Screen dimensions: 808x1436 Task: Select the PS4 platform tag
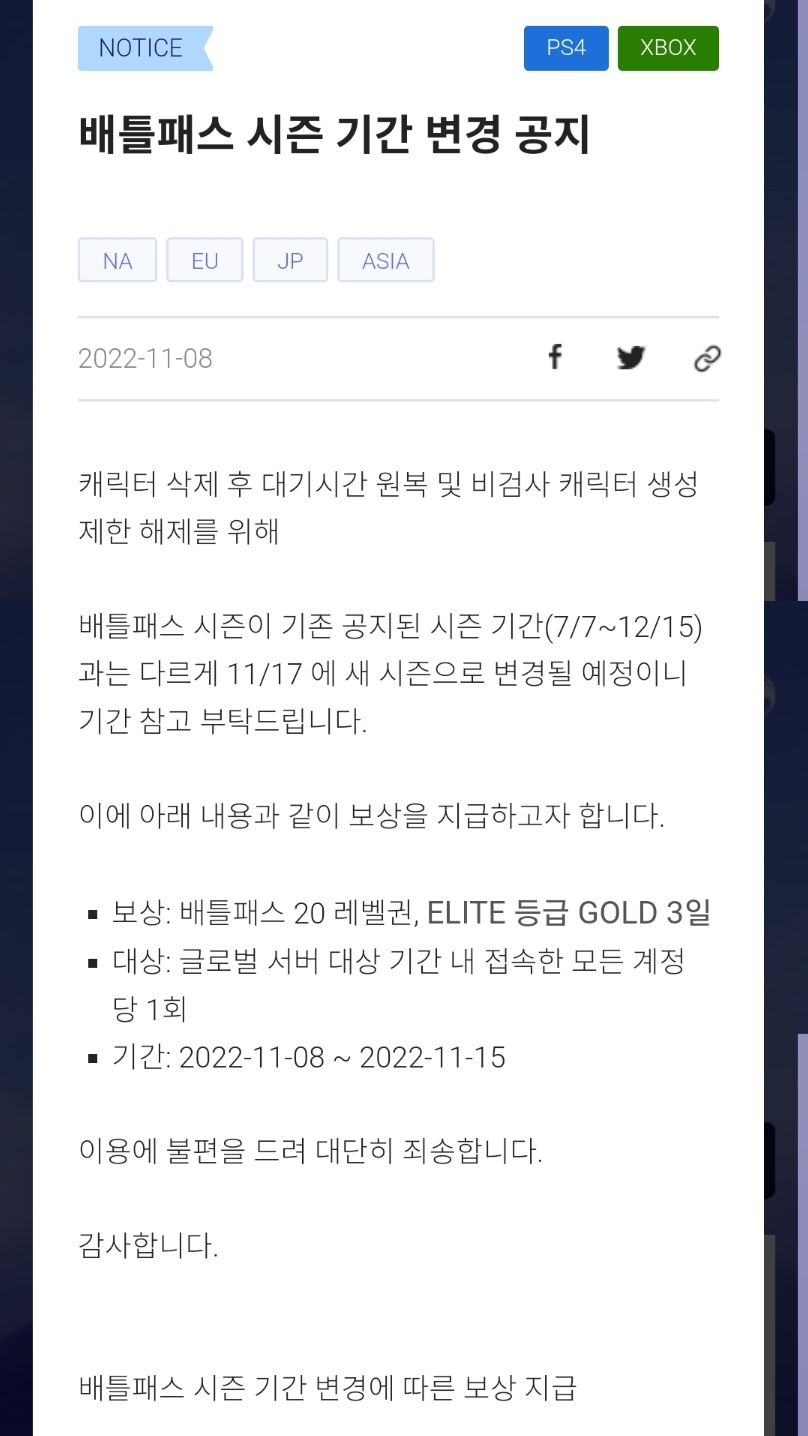coord(566,48)
